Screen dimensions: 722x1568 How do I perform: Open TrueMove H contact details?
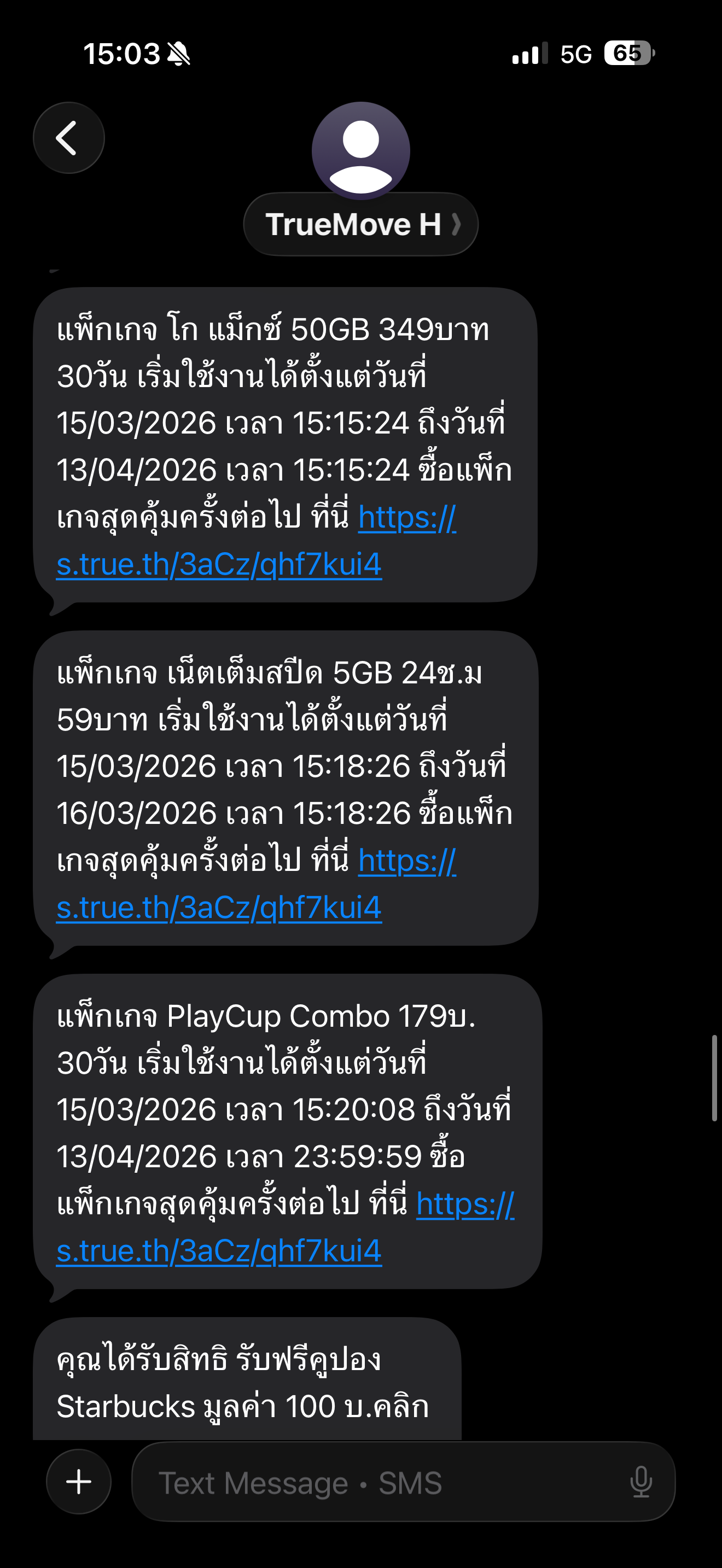click(x=360, y=224)
